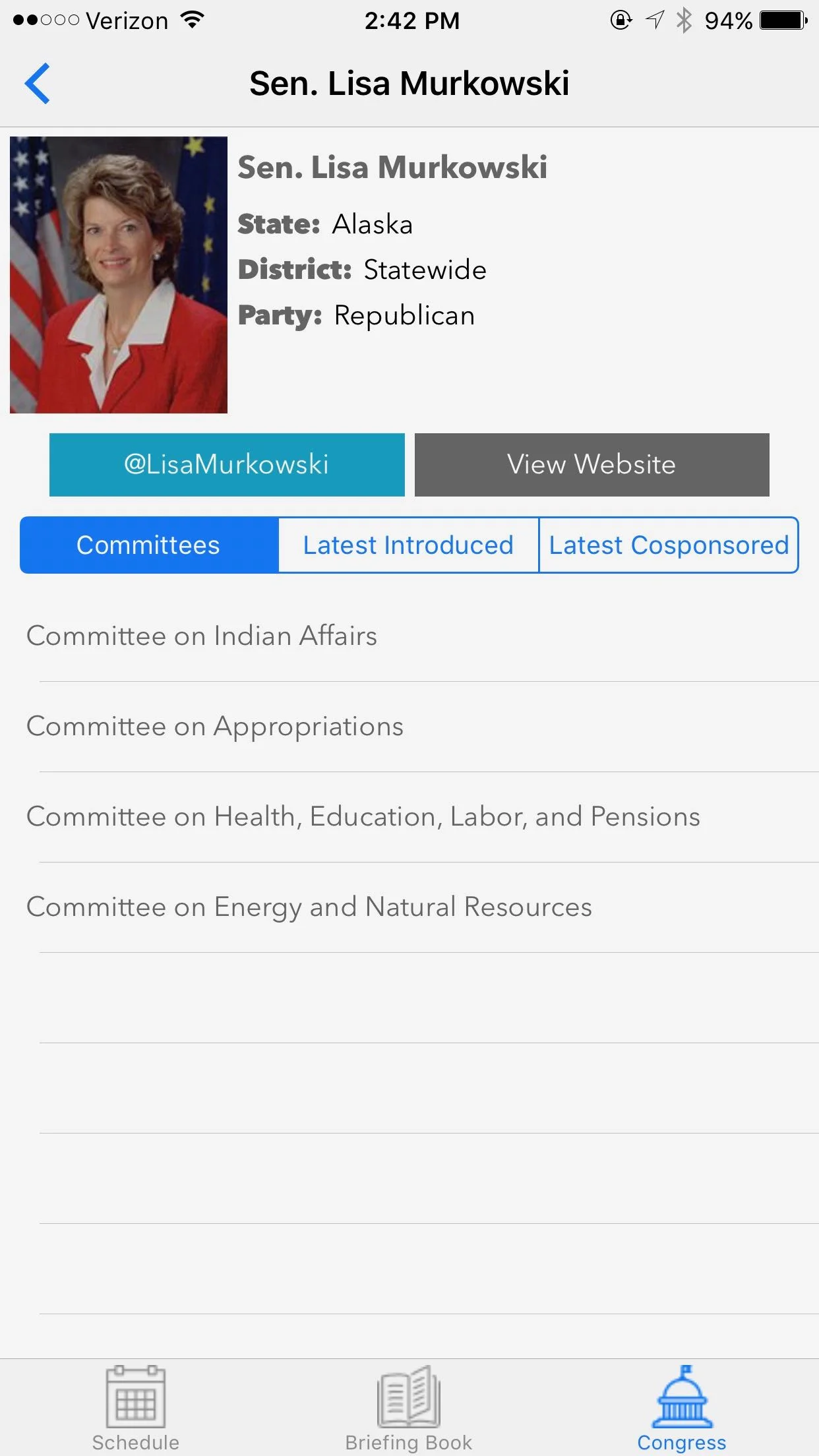
Task: Open Committee on Indian Affairs
Action: [x=409, y=636]
